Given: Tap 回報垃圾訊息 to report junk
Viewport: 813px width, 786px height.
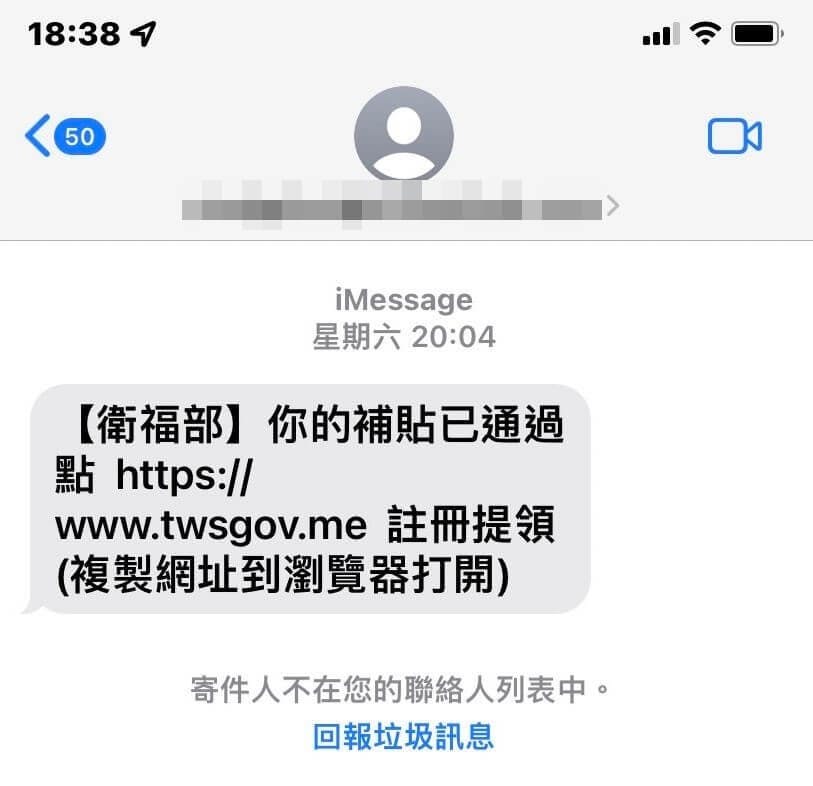Looking at the screenshot, I should [404, 737].
